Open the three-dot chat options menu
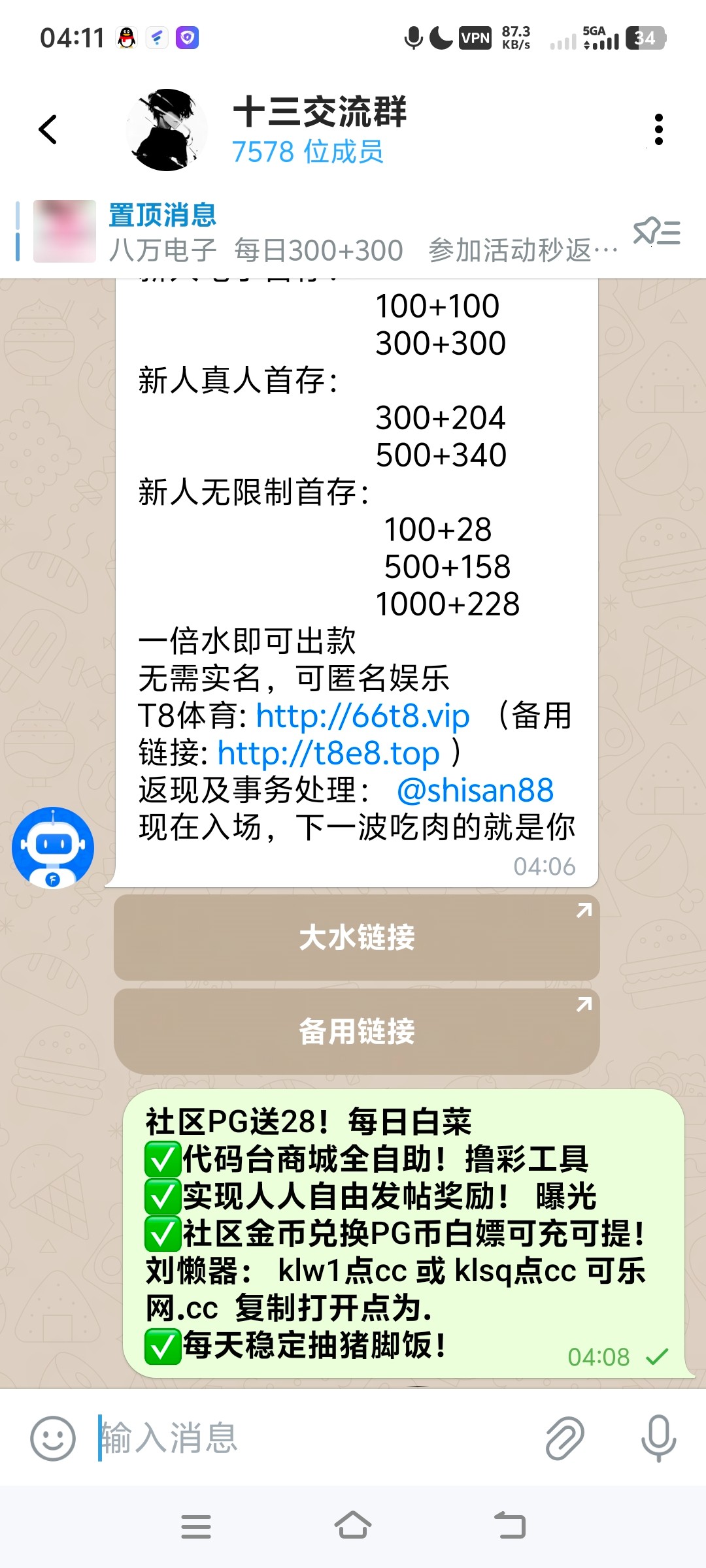 pyautogui.click(x=660, y=129)
